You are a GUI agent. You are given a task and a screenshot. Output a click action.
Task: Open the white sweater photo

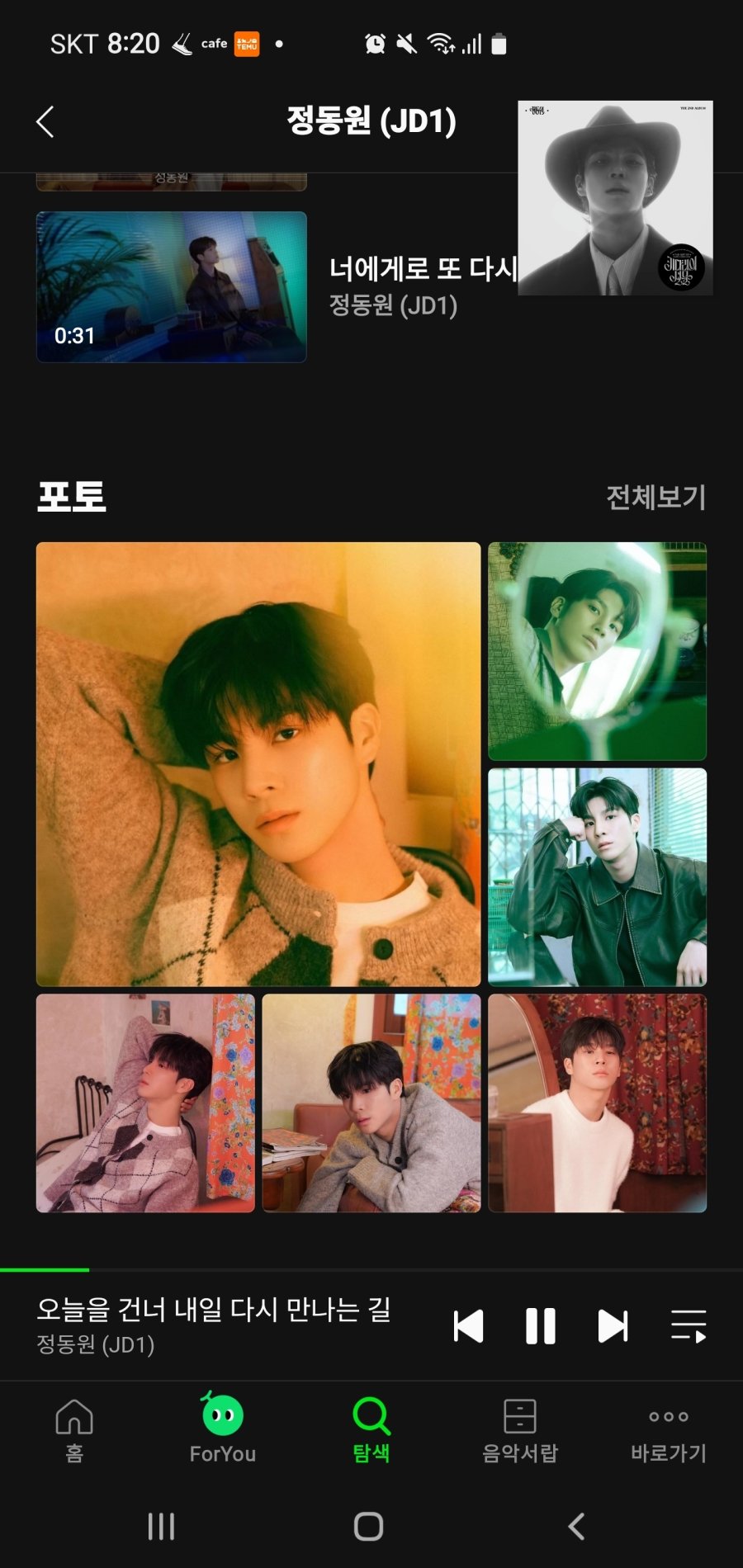tap(597, 1103)
